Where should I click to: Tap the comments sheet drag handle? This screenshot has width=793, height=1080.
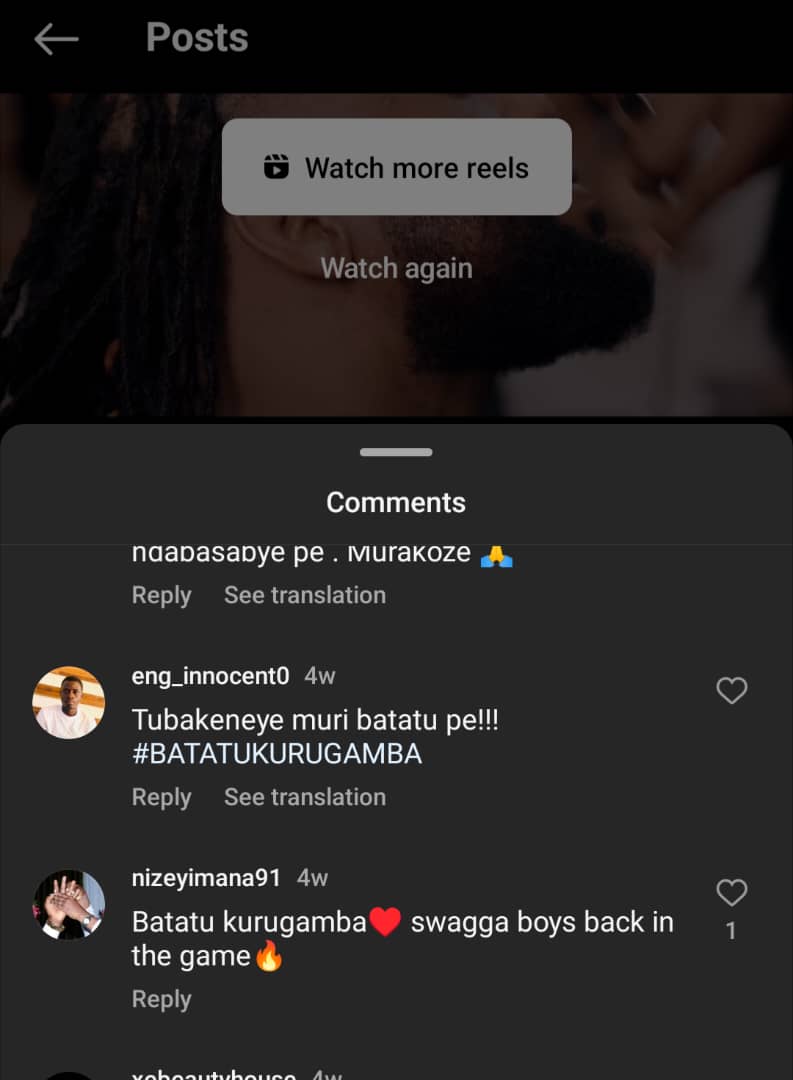(396, 452)
